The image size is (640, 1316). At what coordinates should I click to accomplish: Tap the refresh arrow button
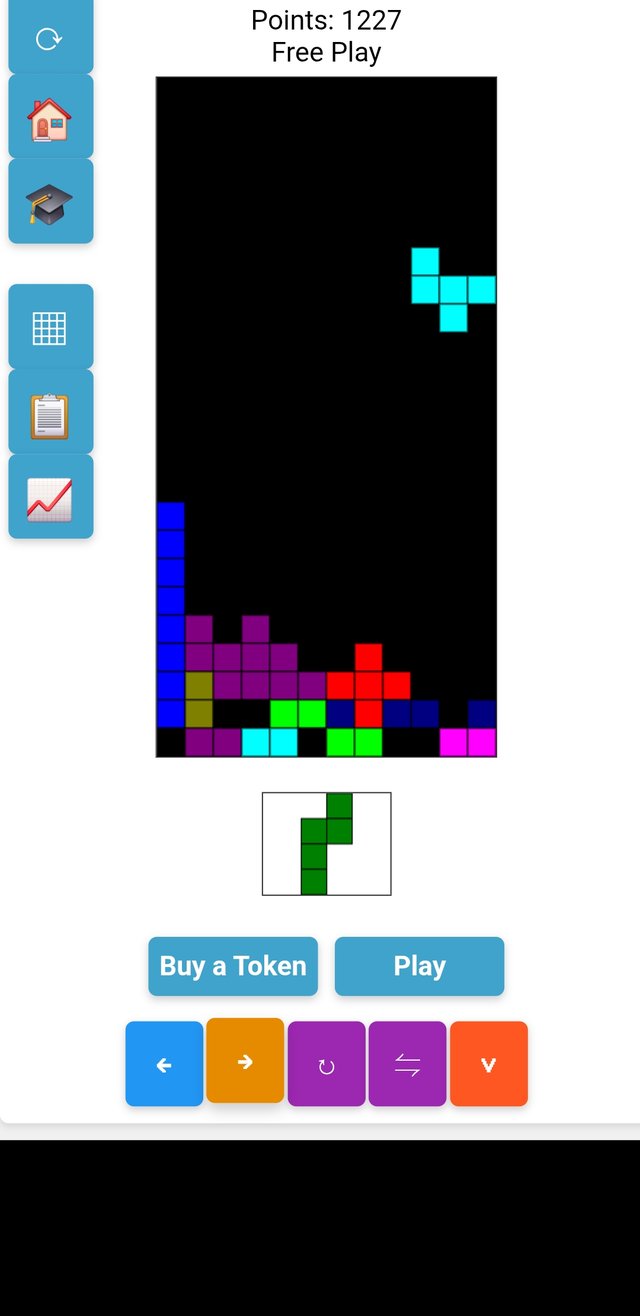pos(50,38)
